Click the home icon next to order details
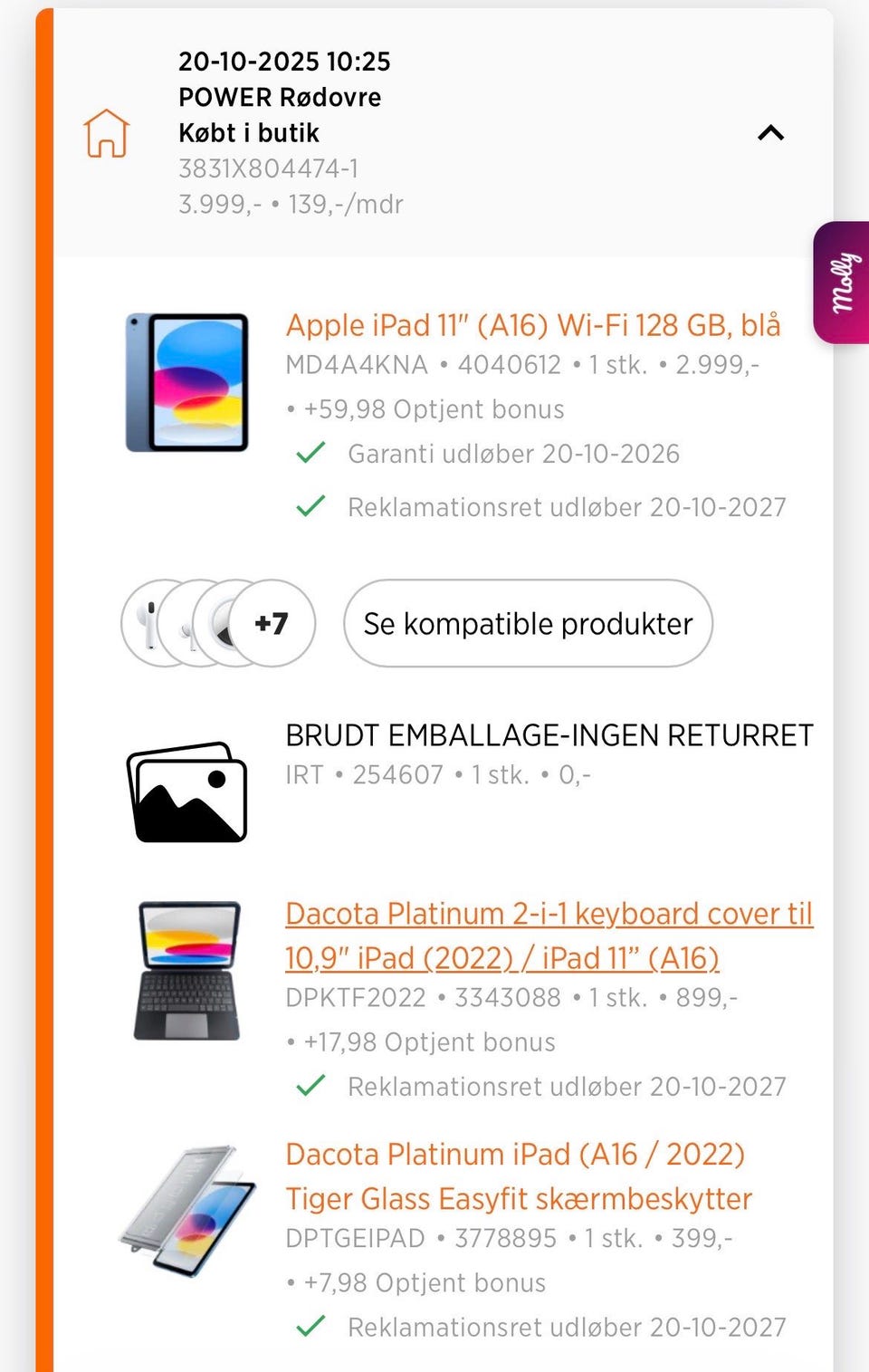This screenshot has width=869, height=1372. click(x=105, y=134)
